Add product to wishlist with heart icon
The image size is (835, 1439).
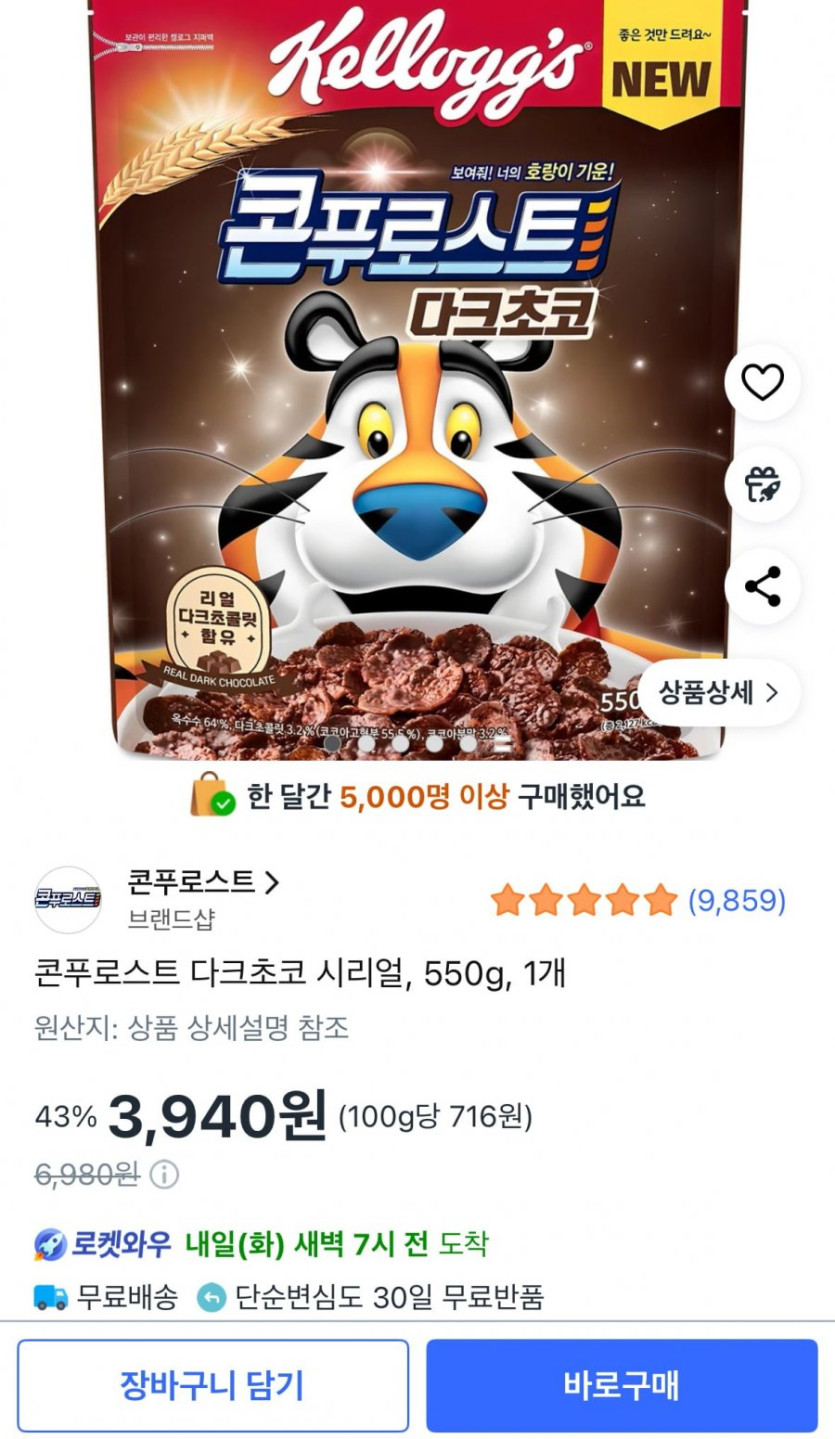click(x=762, y=382)
